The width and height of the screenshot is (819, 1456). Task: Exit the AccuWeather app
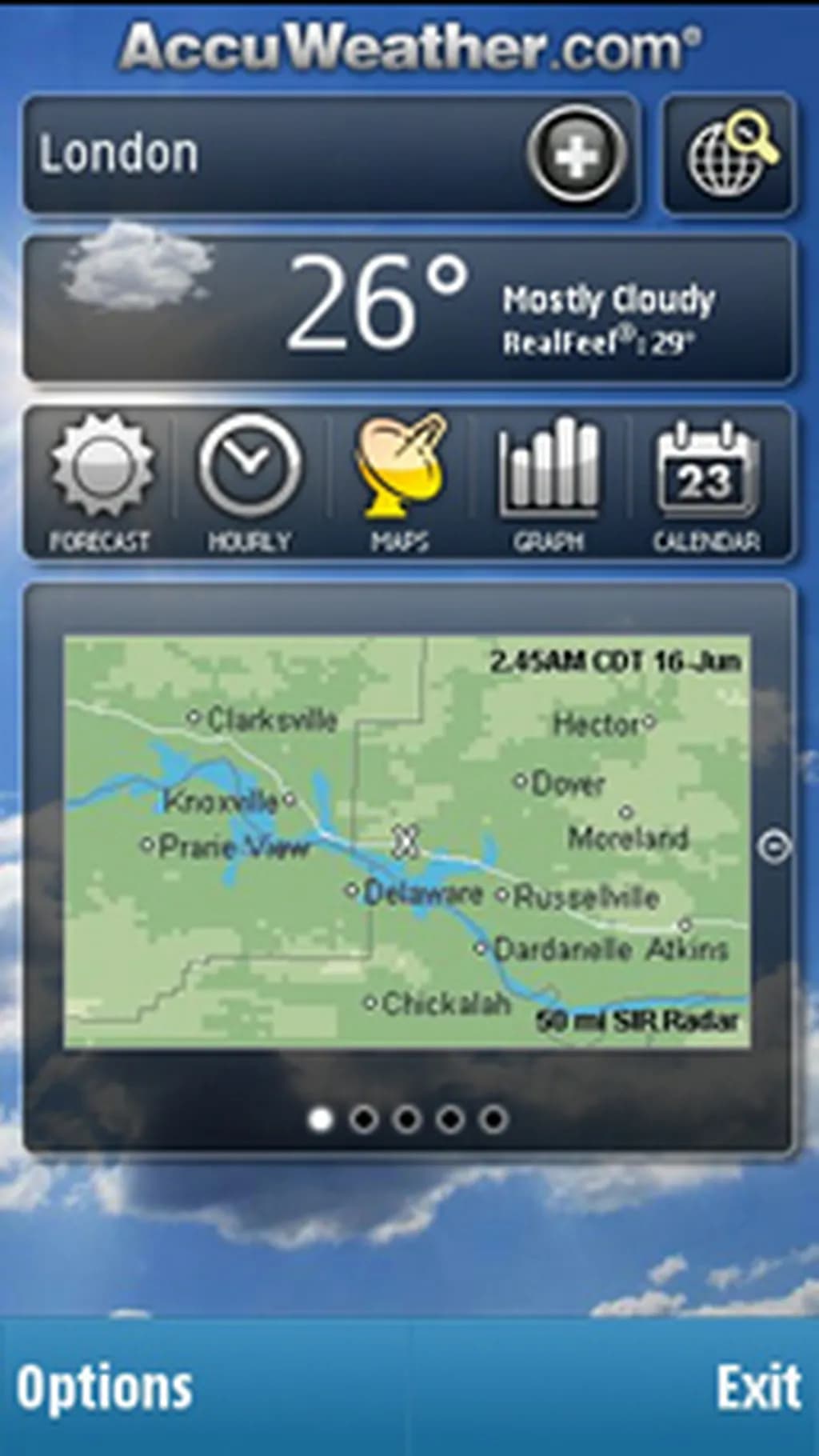pyautogui.click(x=757, y=1387)
